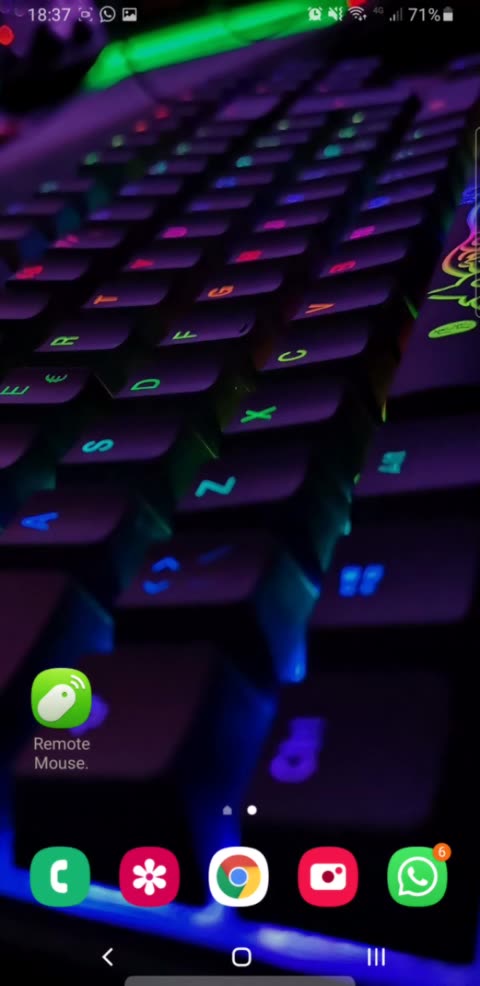This screenshot has height=986, width=480.
Task: Launch the Chrome browser
Action: (238, 877)
